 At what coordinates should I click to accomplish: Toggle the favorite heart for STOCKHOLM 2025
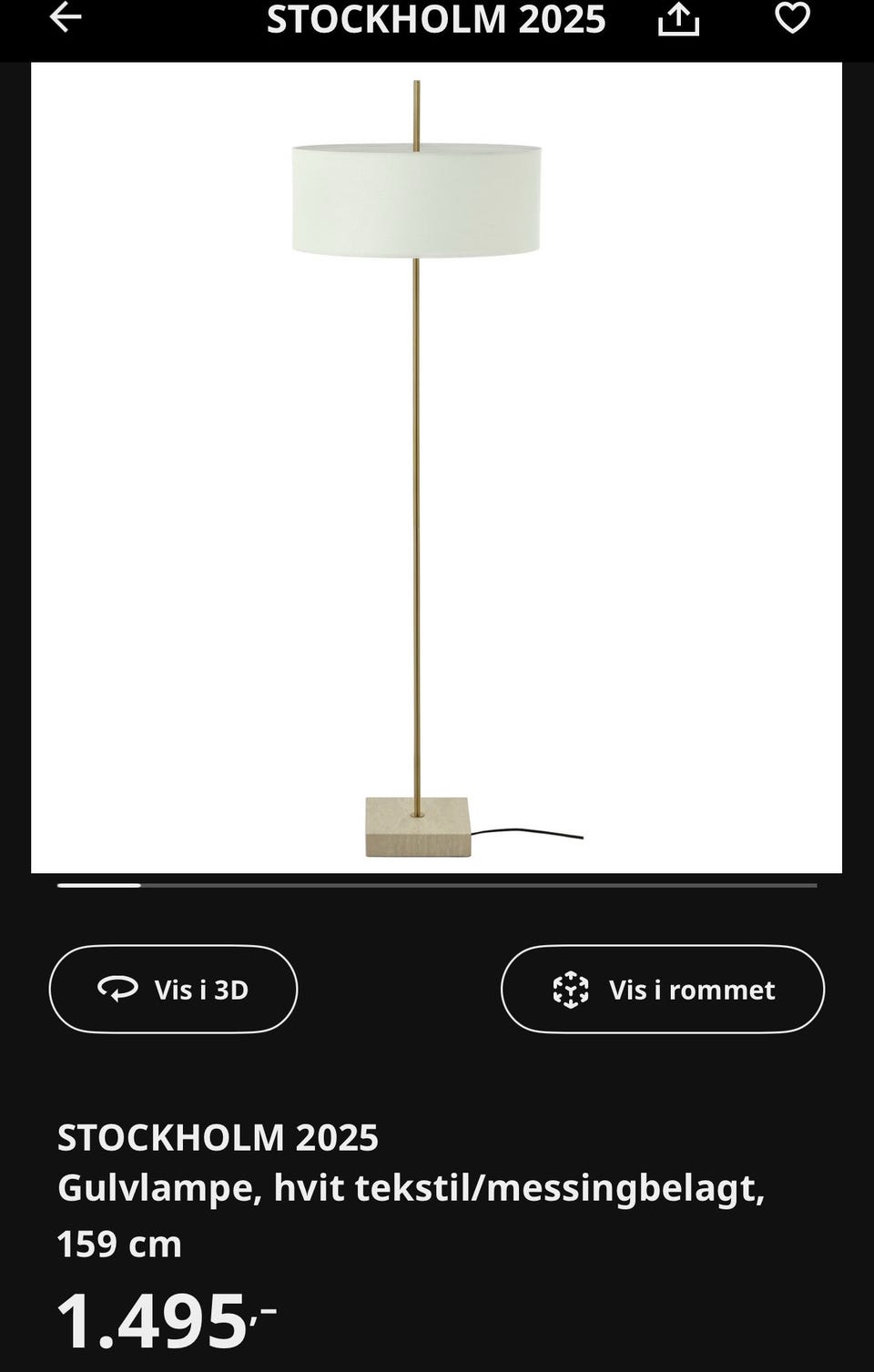pos(791,18)
